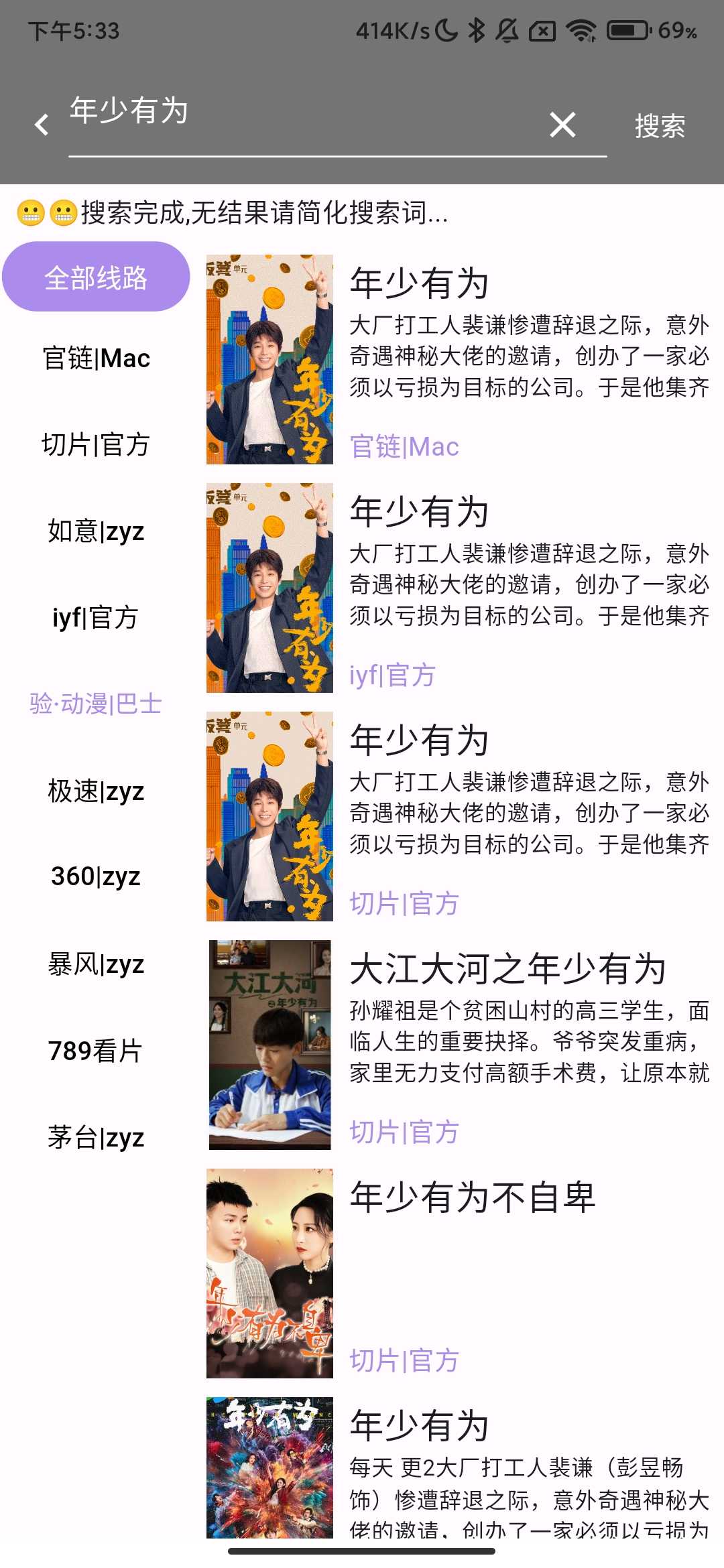Edit the 年少有为 search field
Viewport: 724px width, 1568px height.
302,113
